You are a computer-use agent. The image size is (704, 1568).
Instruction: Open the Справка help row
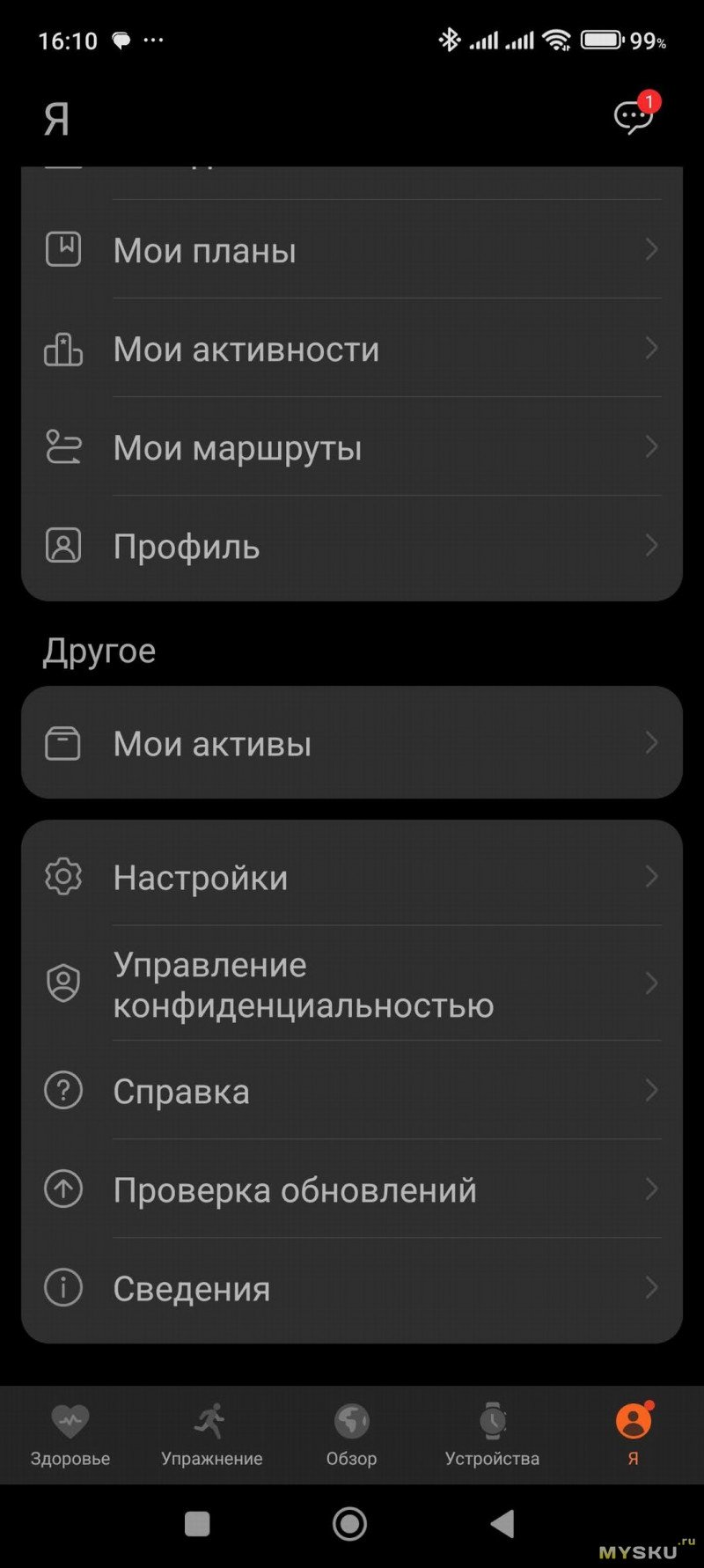coord(352,1092)
